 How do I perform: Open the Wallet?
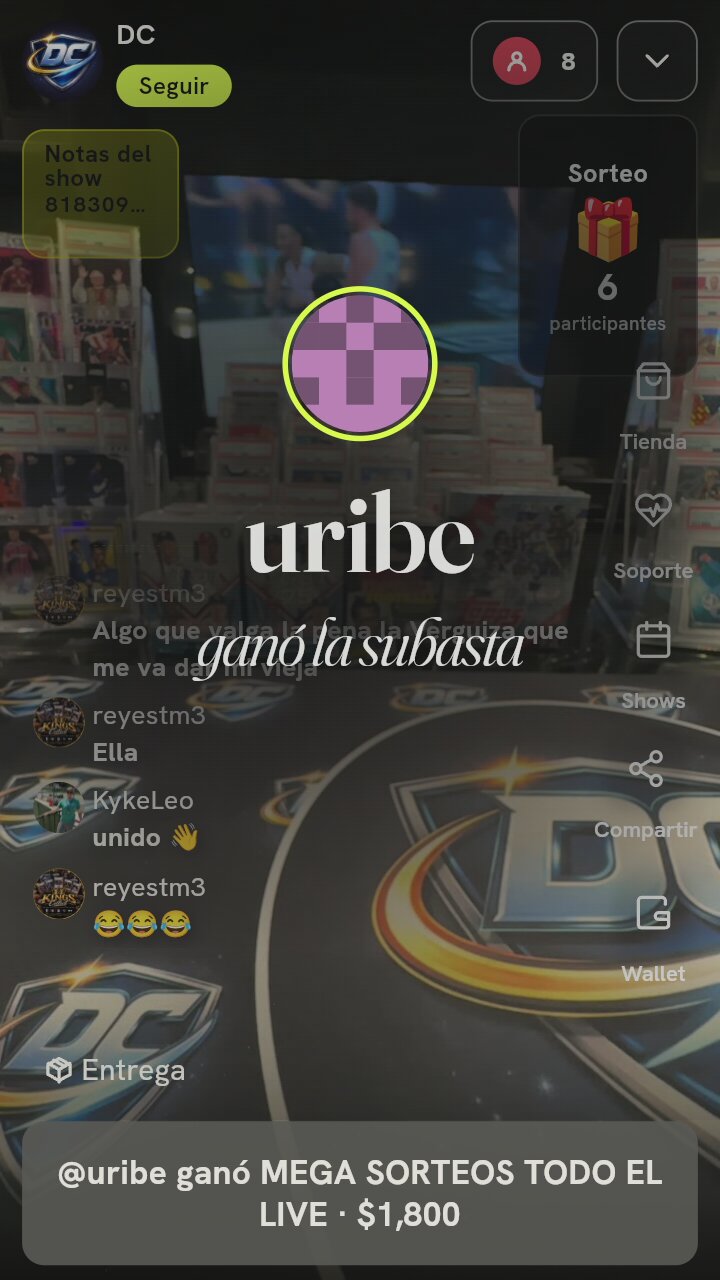click(653, 938)
